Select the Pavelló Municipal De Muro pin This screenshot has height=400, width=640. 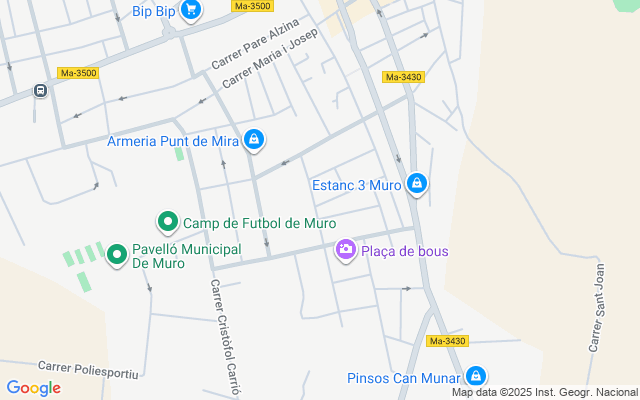117,256
